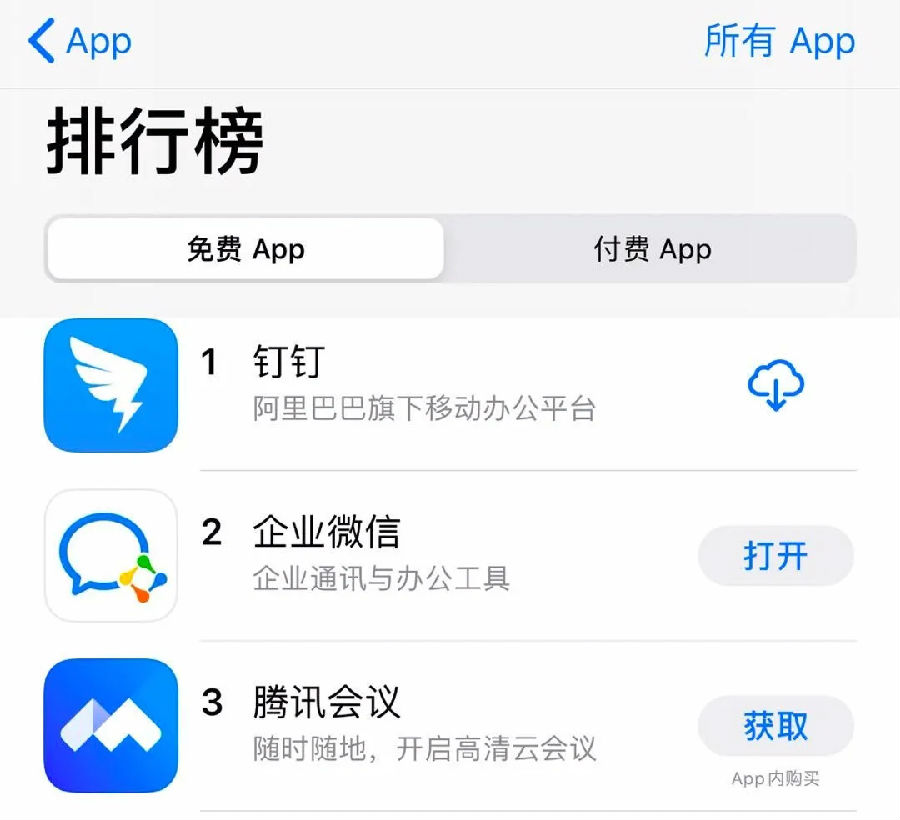Go back to the App page

[x=80, y=42]
